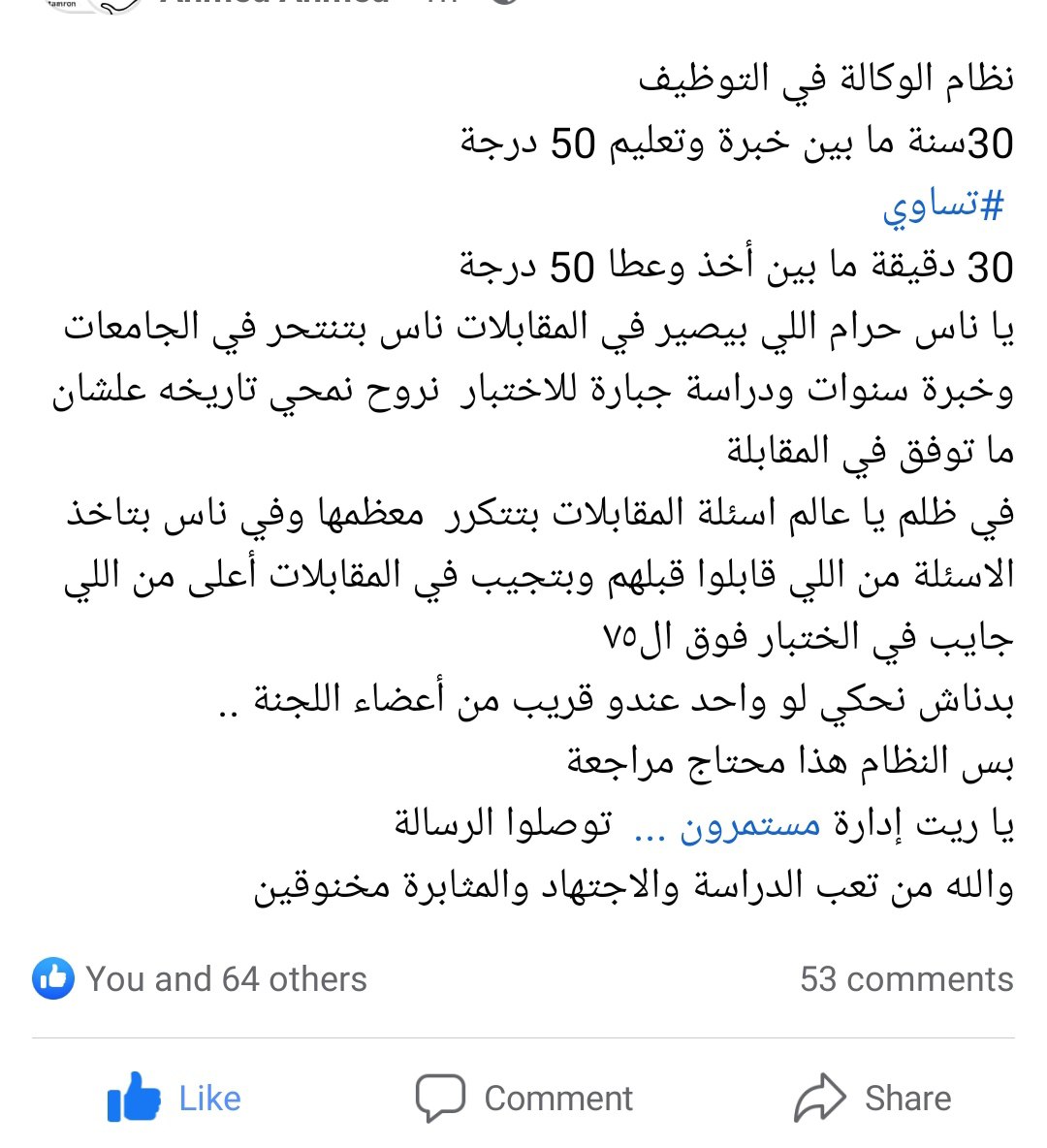Image resolution: width=1047 pixels, height=1148 pixels.
Task: Tap the Like button
Action: 175,1099
